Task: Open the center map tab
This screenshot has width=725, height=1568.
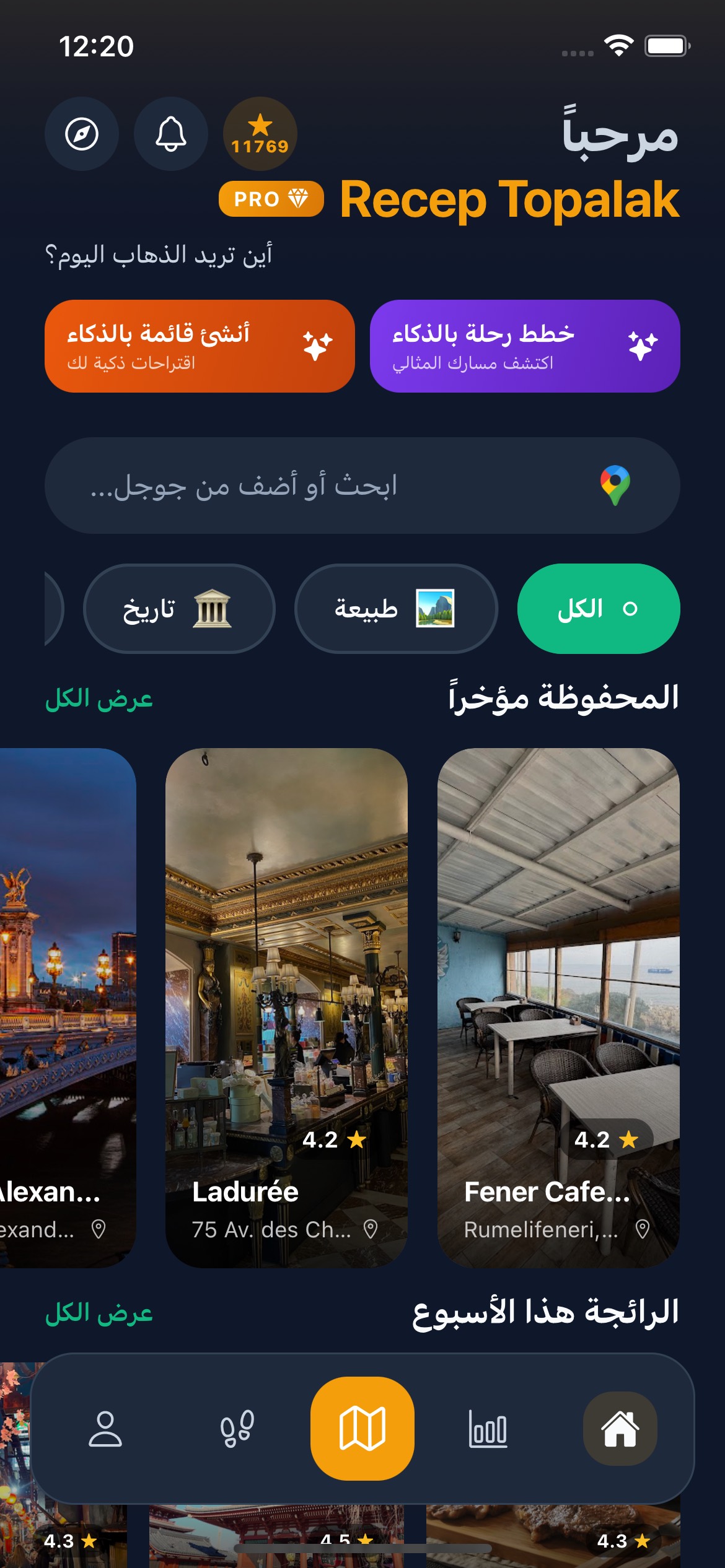Action: 362,1429
